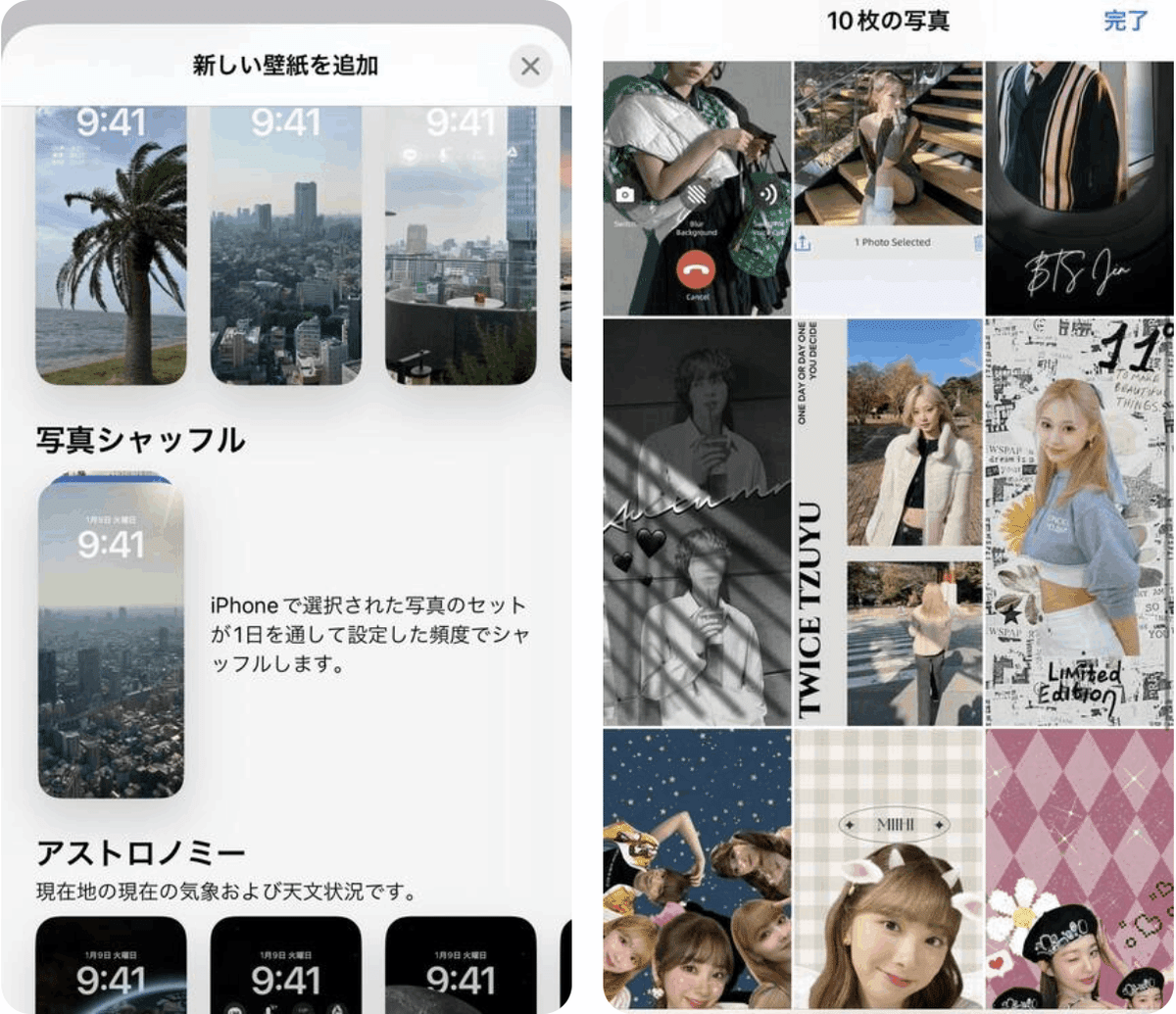Choose the black-and-white Autumn photo
The width and height of the screenshot is (1176, 1014).
coord(697,521)
